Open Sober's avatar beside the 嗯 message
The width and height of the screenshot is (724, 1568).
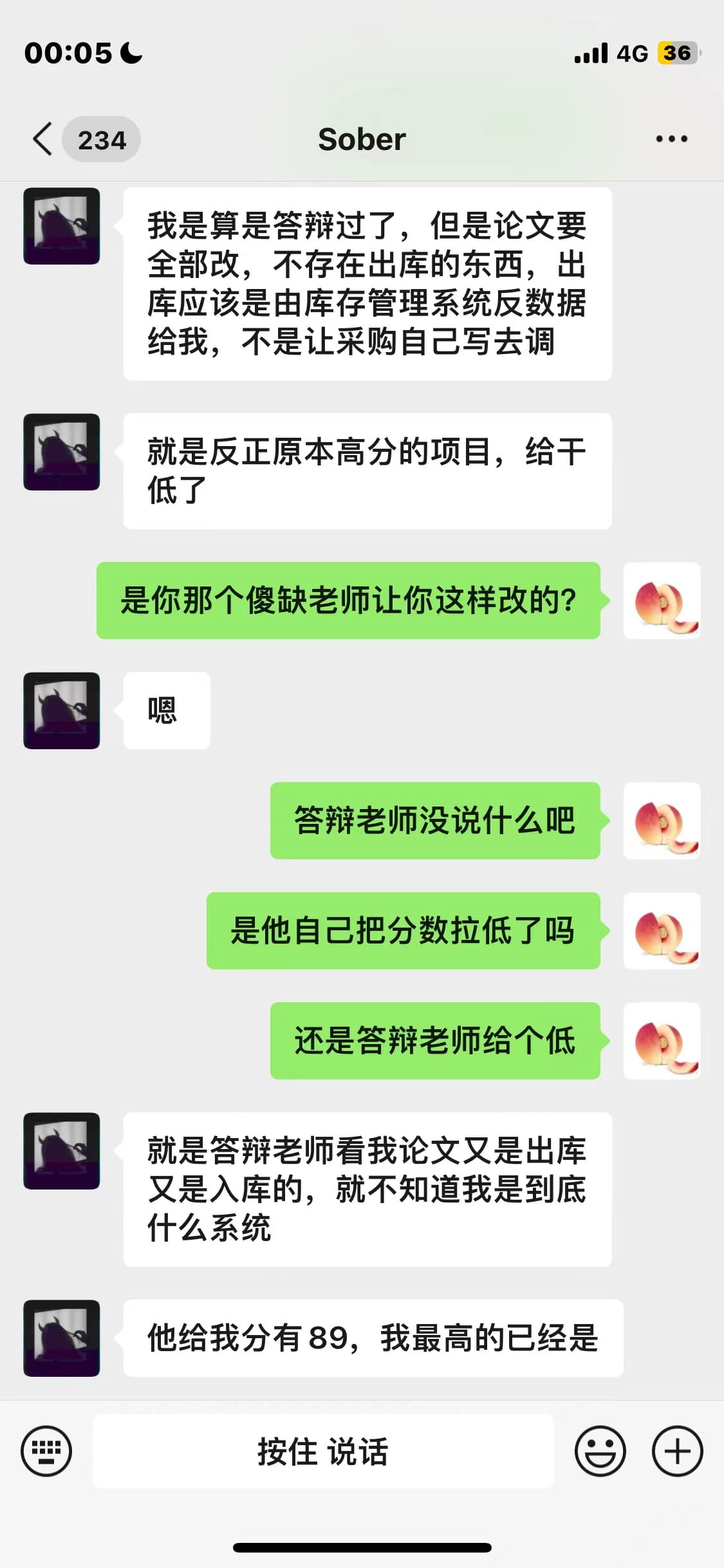click(x=62, y=711)
